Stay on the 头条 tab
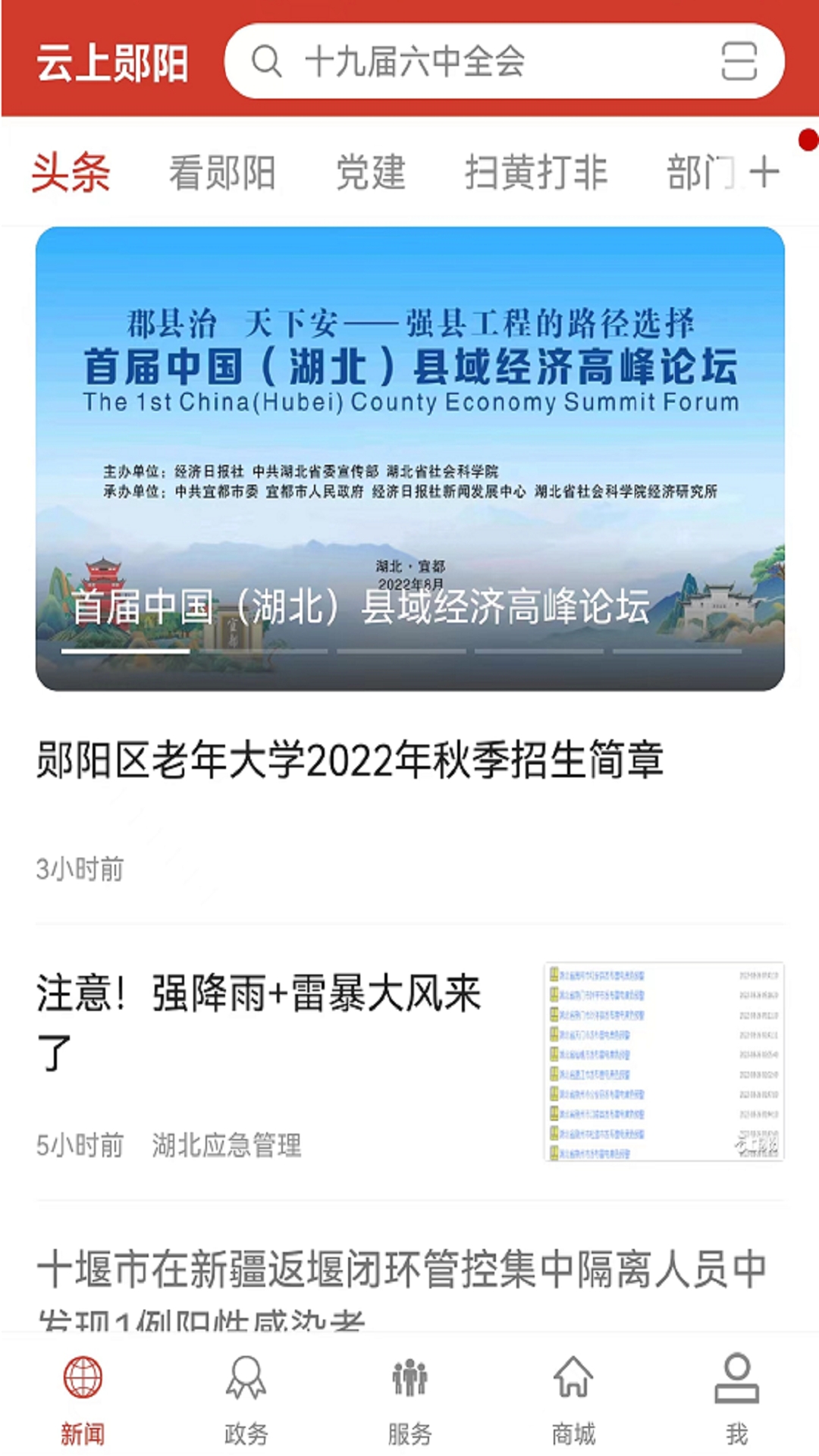Screen dimensions: 819x1456 pyautogui.click(x=71, y=173)
